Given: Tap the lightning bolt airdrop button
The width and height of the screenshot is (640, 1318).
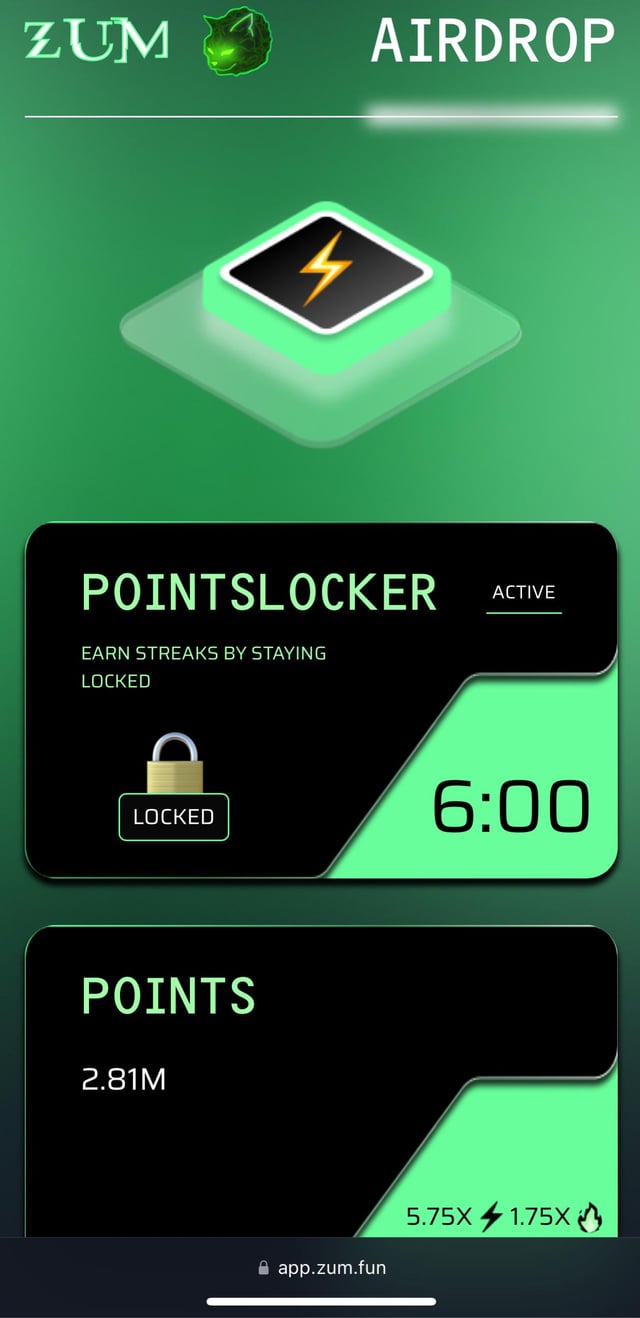Looking at the screenshot, I should 326,268.
